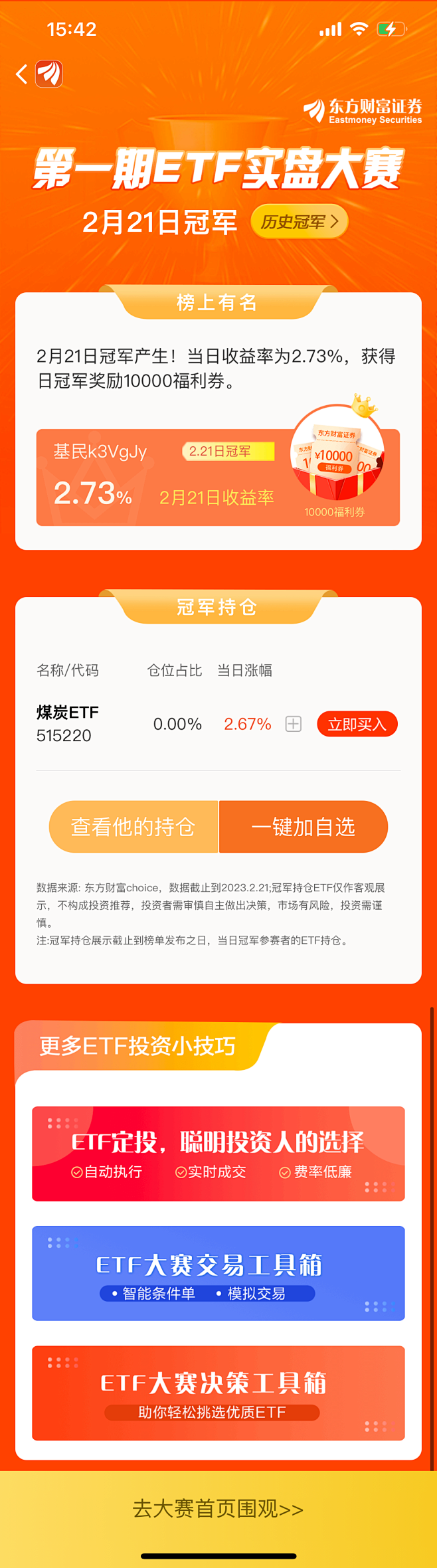Screen dimensions: 437x1568
Task: Open the ETF定投 banner
Action: pos(218,1154)
